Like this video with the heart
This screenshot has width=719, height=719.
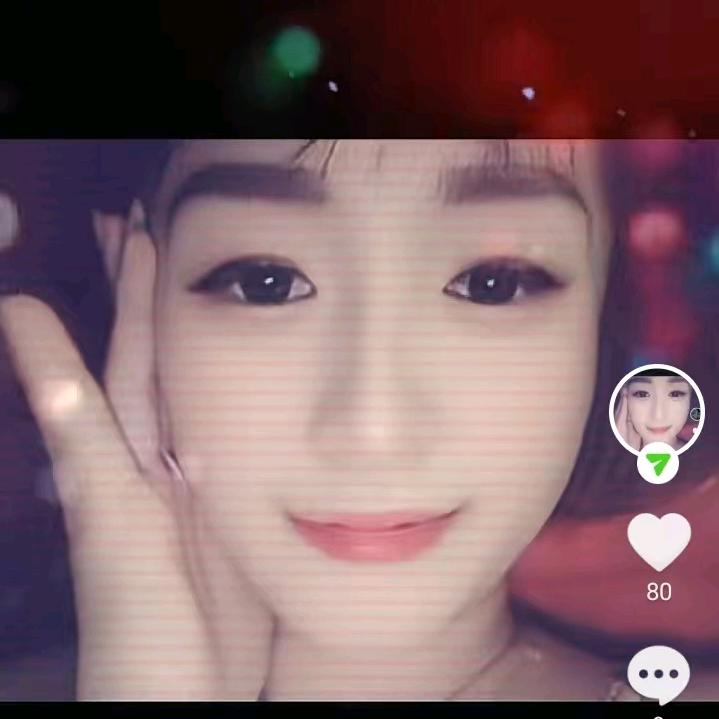pos(659,541)
